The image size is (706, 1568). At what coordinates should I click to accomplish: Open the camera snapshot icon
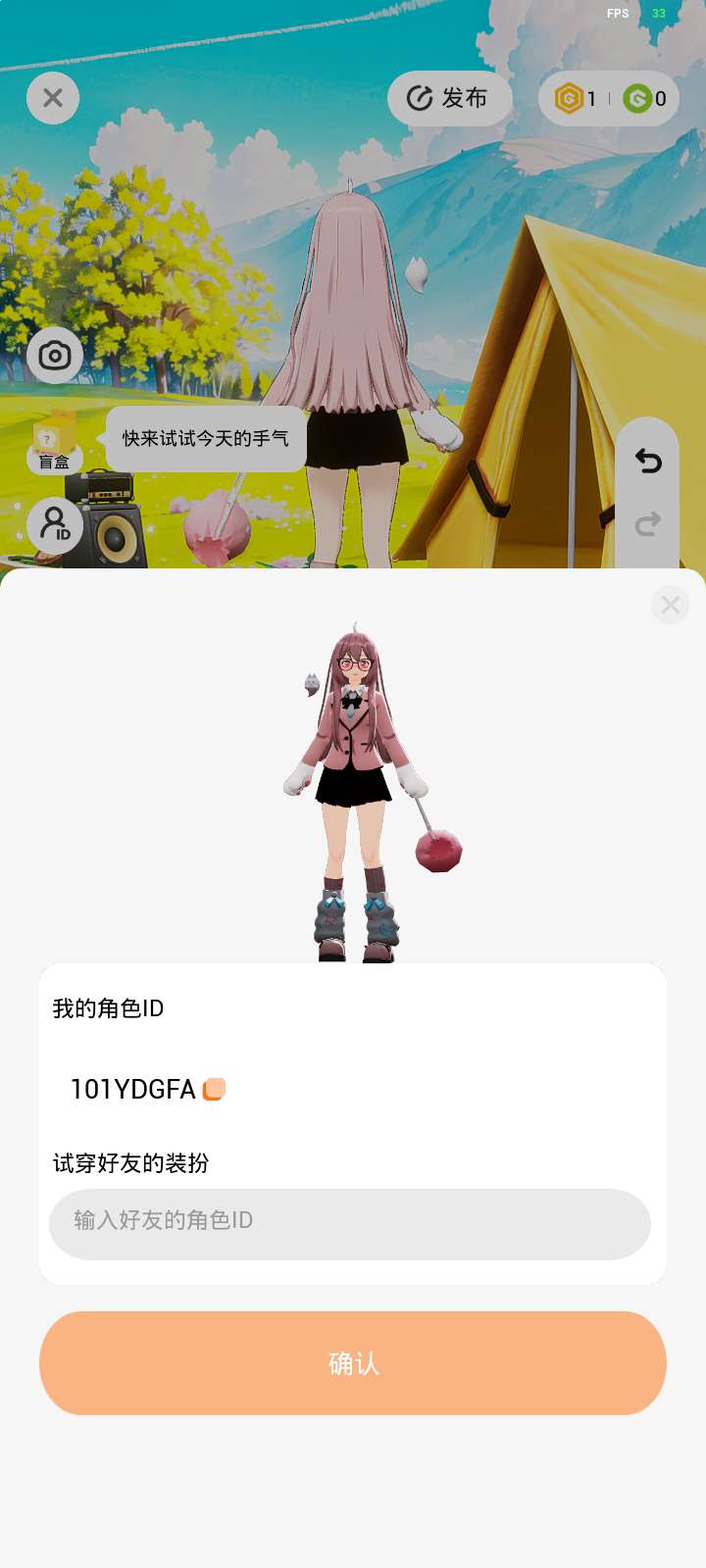point(55,355)
